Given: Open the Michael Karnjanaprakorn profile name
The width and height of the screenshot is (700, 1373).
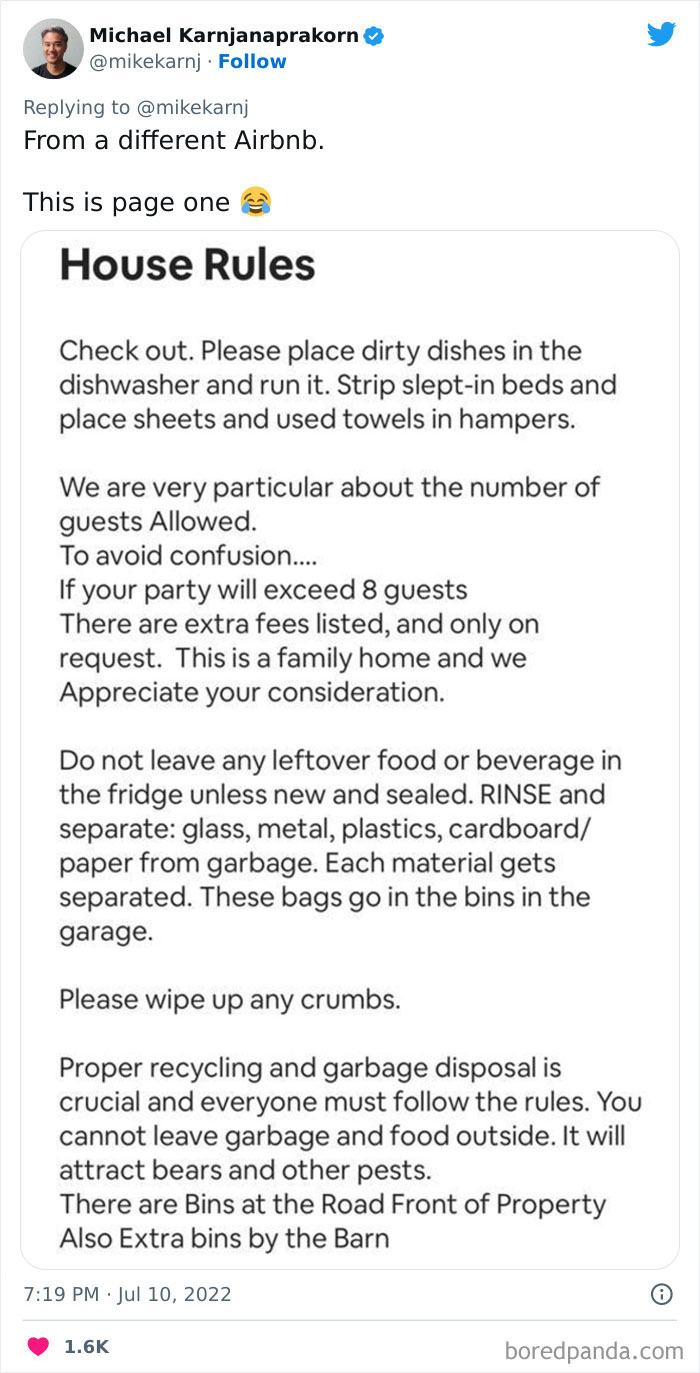Looking at the screenshot, I should point(223,35).
